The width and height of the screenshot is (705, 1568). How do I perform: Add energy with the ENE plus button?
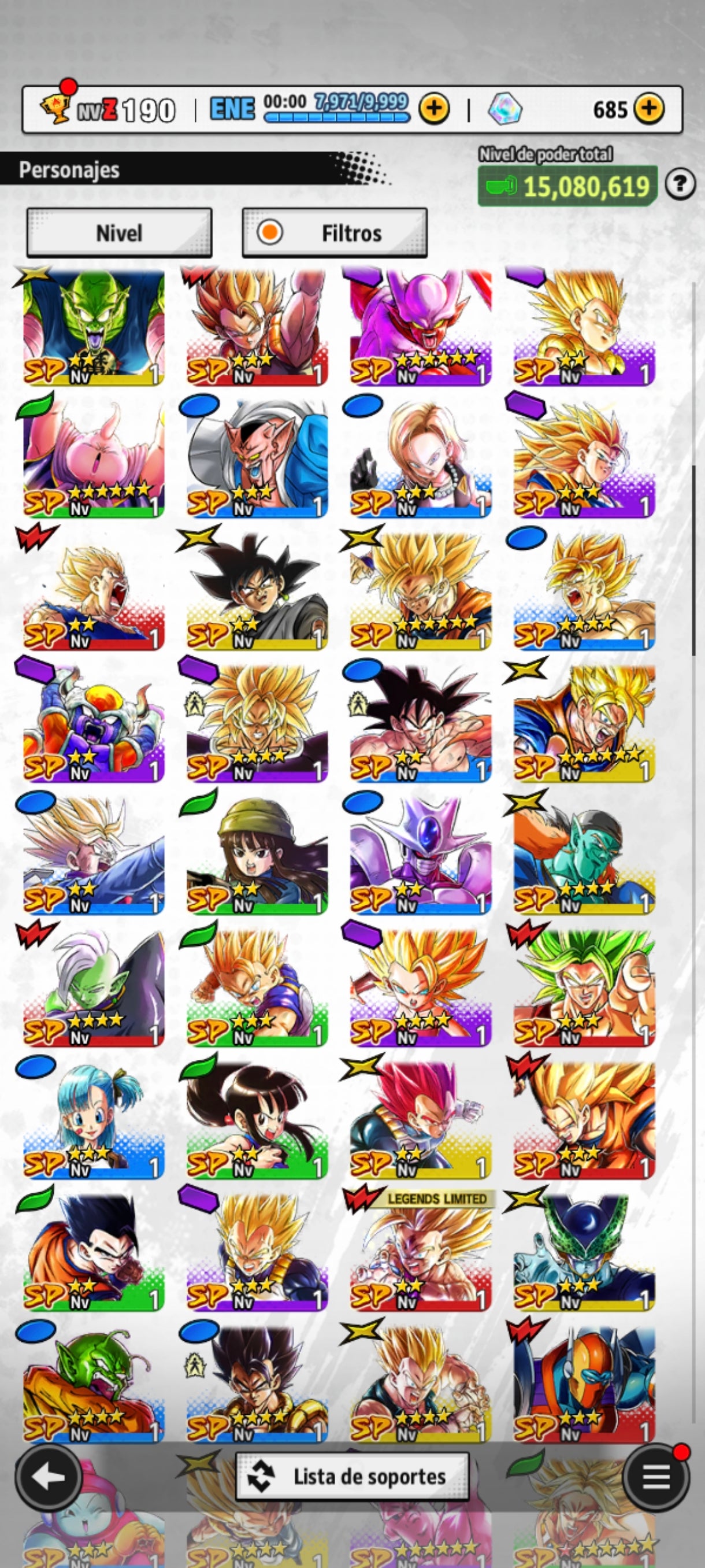pos(434,109)
